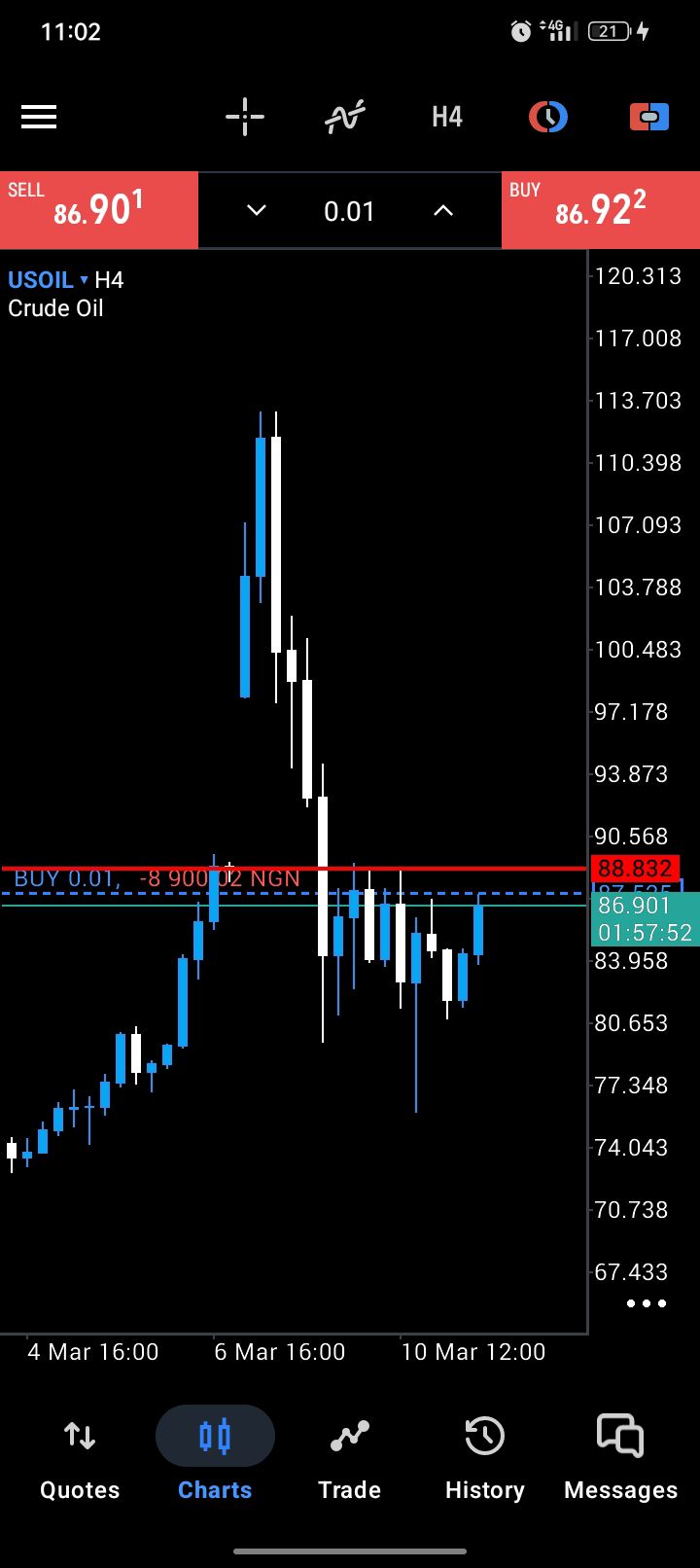700x1568 pixels.
Task: Open the three-dot chart options
Action: pos(647,1303)
